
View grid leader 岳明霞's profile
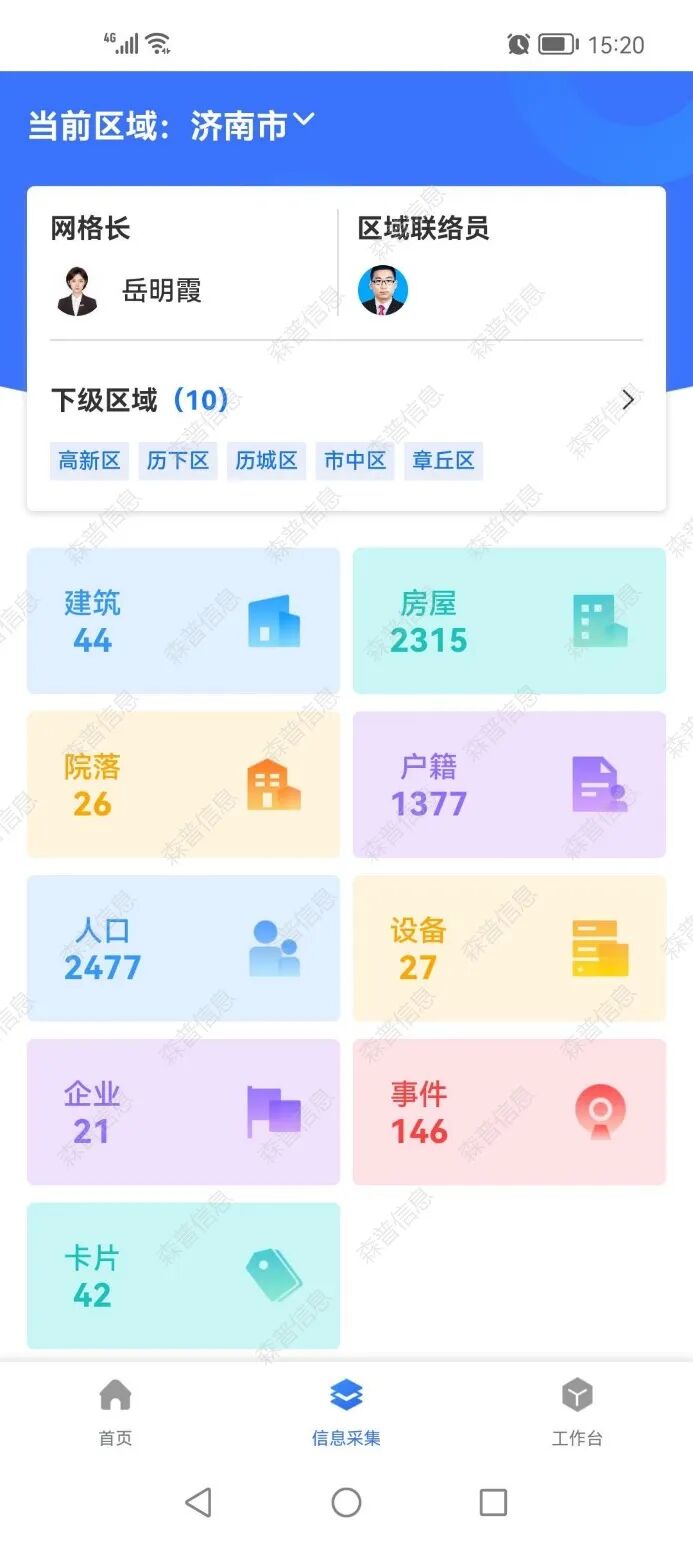point(130,291)
